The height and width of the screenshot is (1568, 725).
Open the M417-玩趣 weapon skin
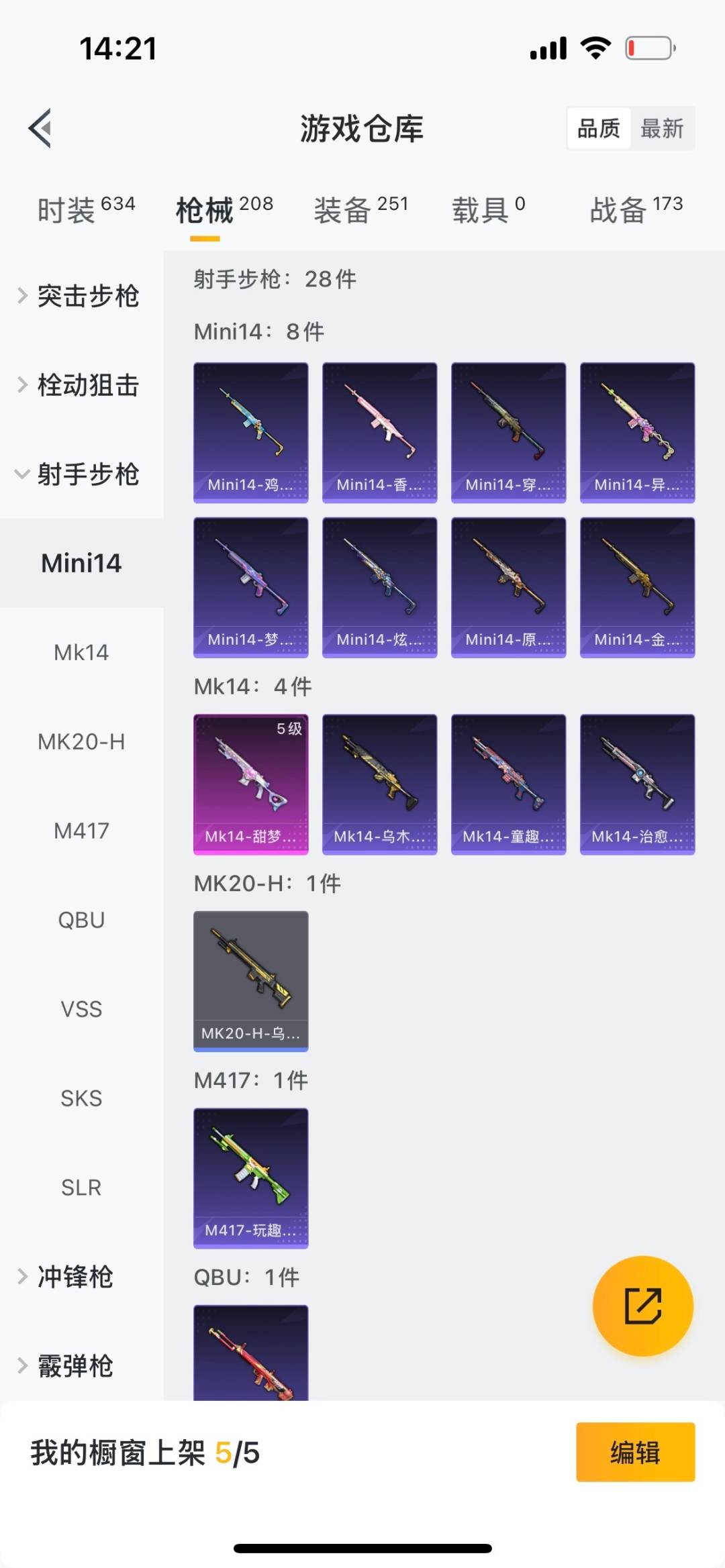pyautogui.click(x=250, y=1178)
